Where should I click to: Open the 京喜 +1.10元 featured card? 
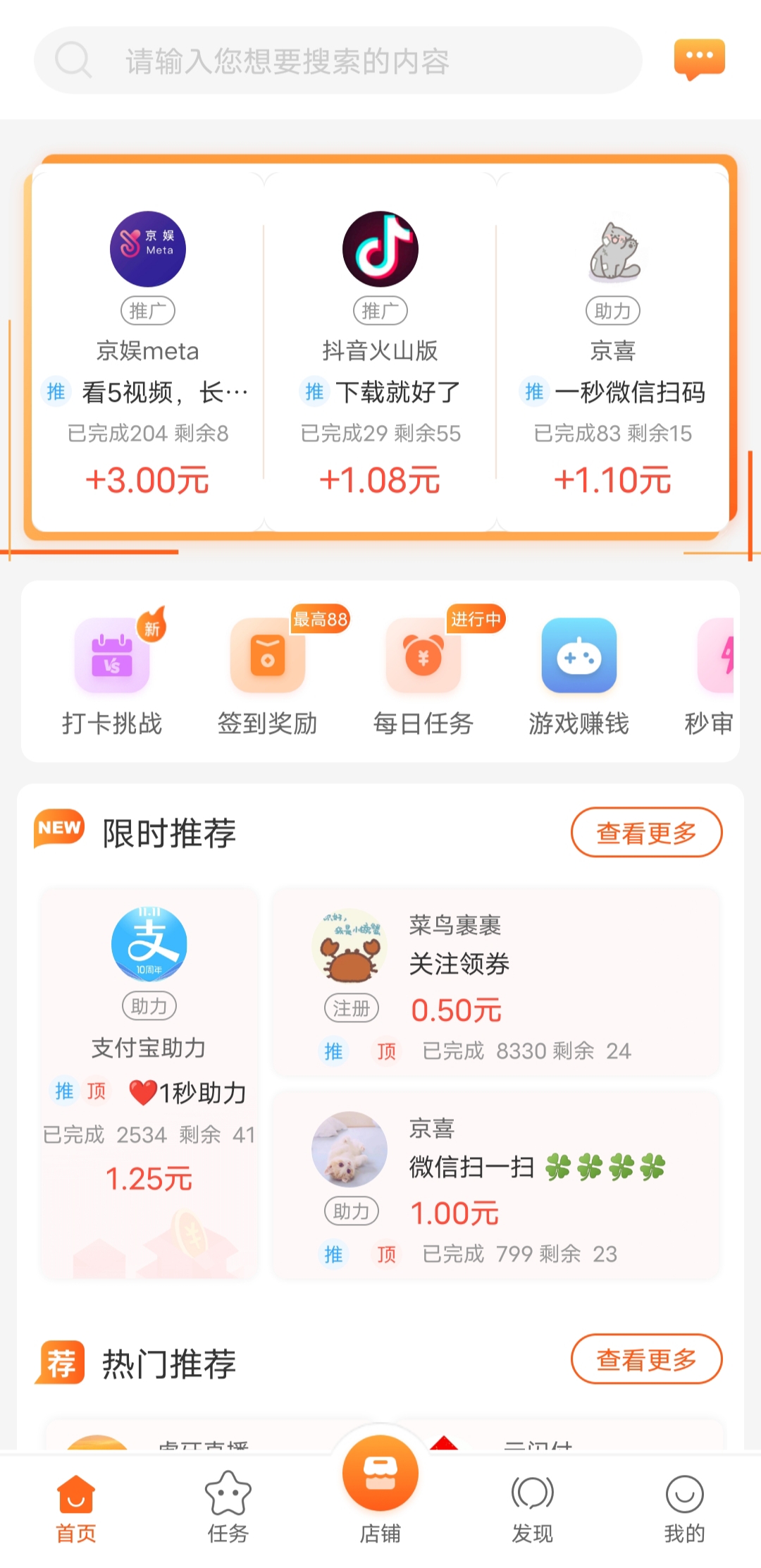(613, 351)
